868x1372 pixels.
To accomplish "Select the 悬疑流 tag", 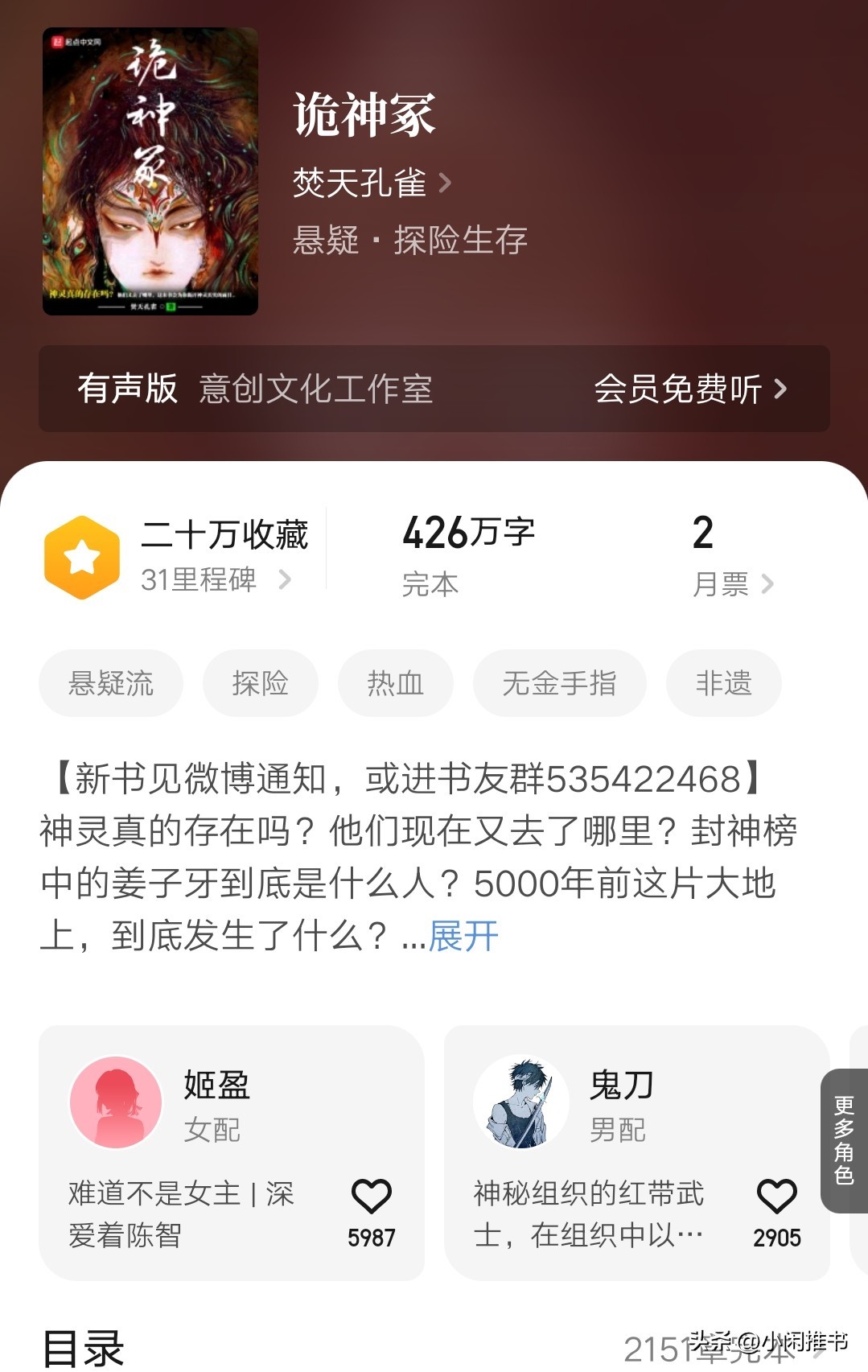I will (x=111, y=683).
